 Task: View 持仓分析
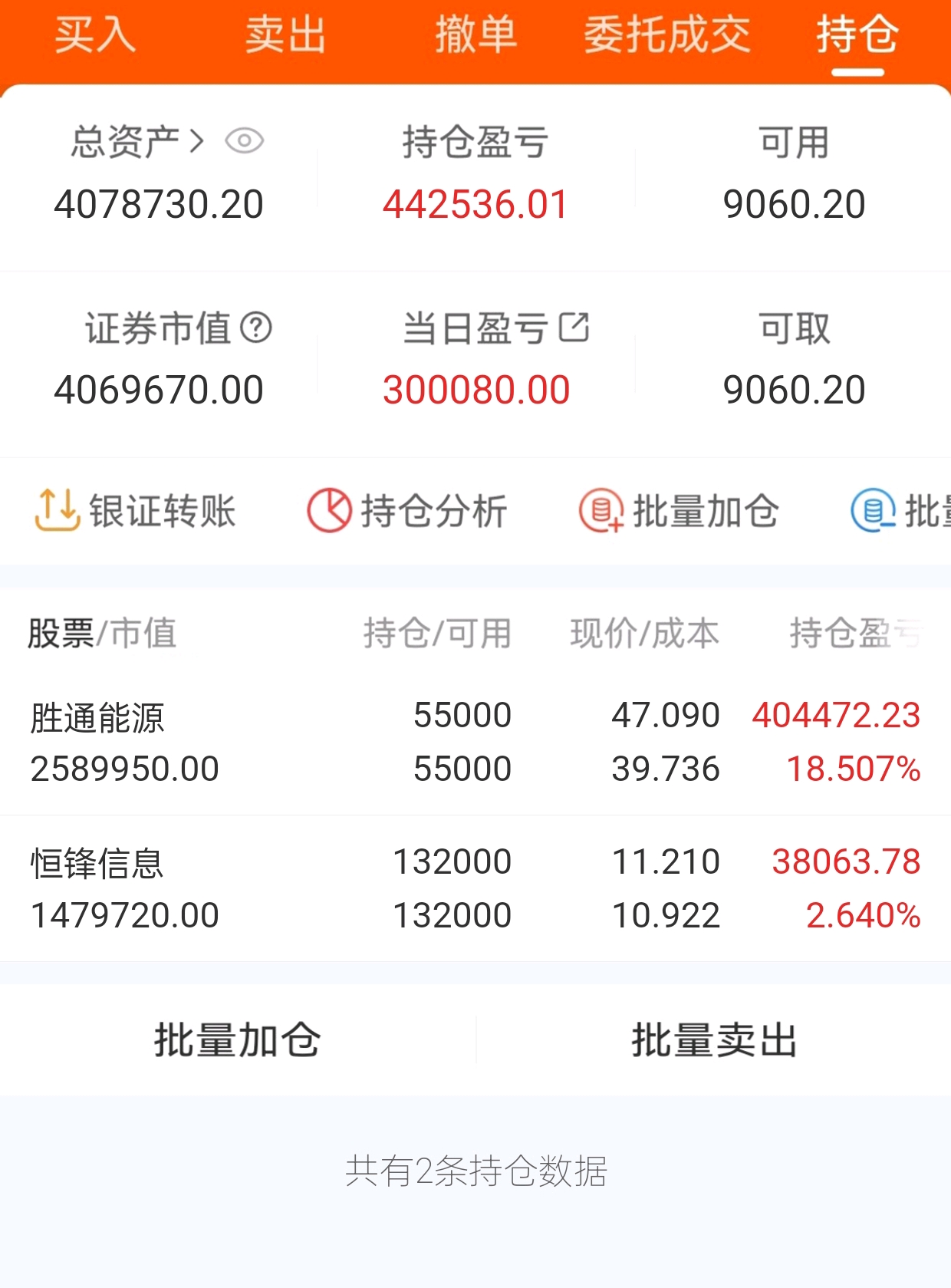pyautogui.click(x=406, y=511)
